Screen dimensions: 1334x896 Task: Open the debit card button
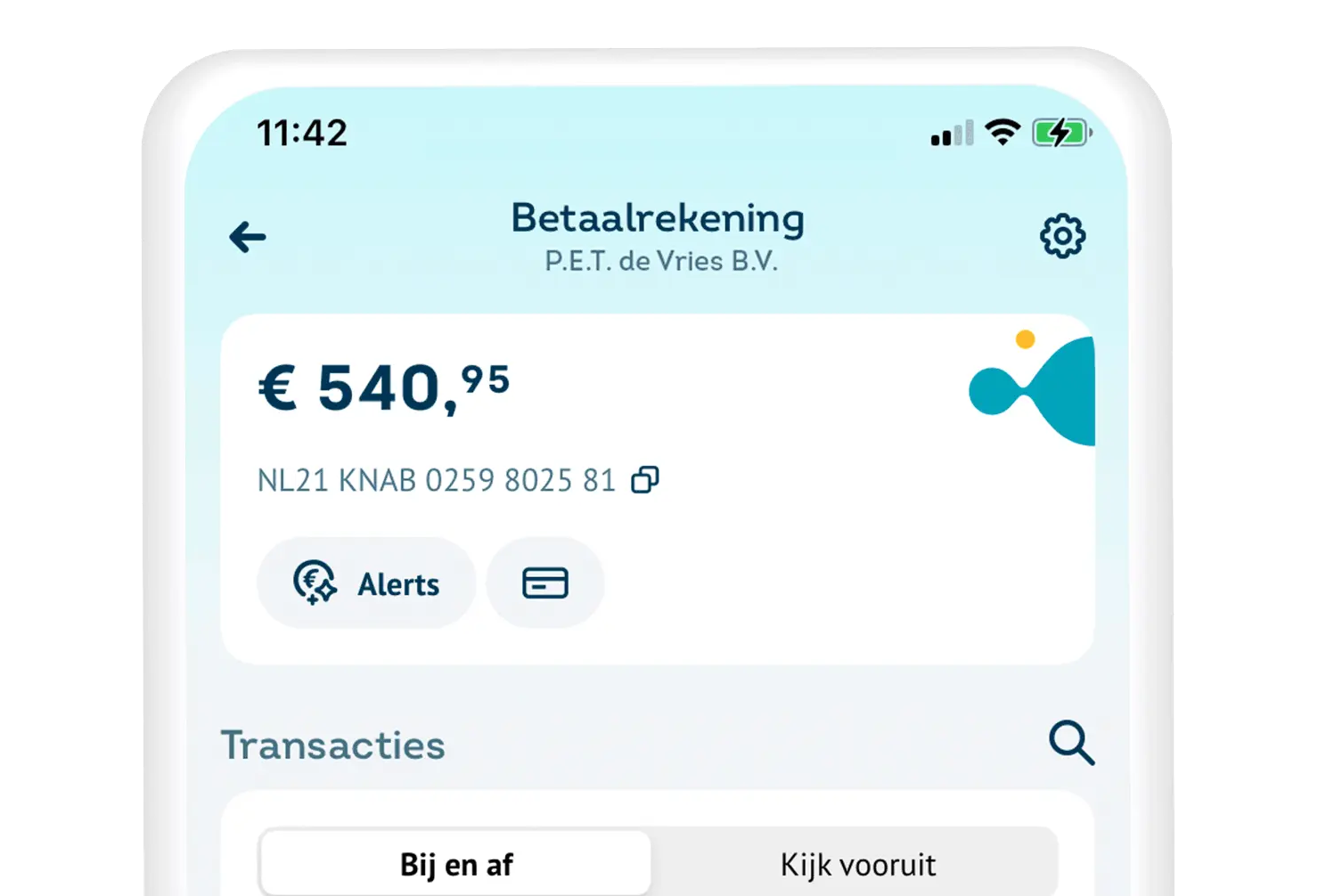544,583
